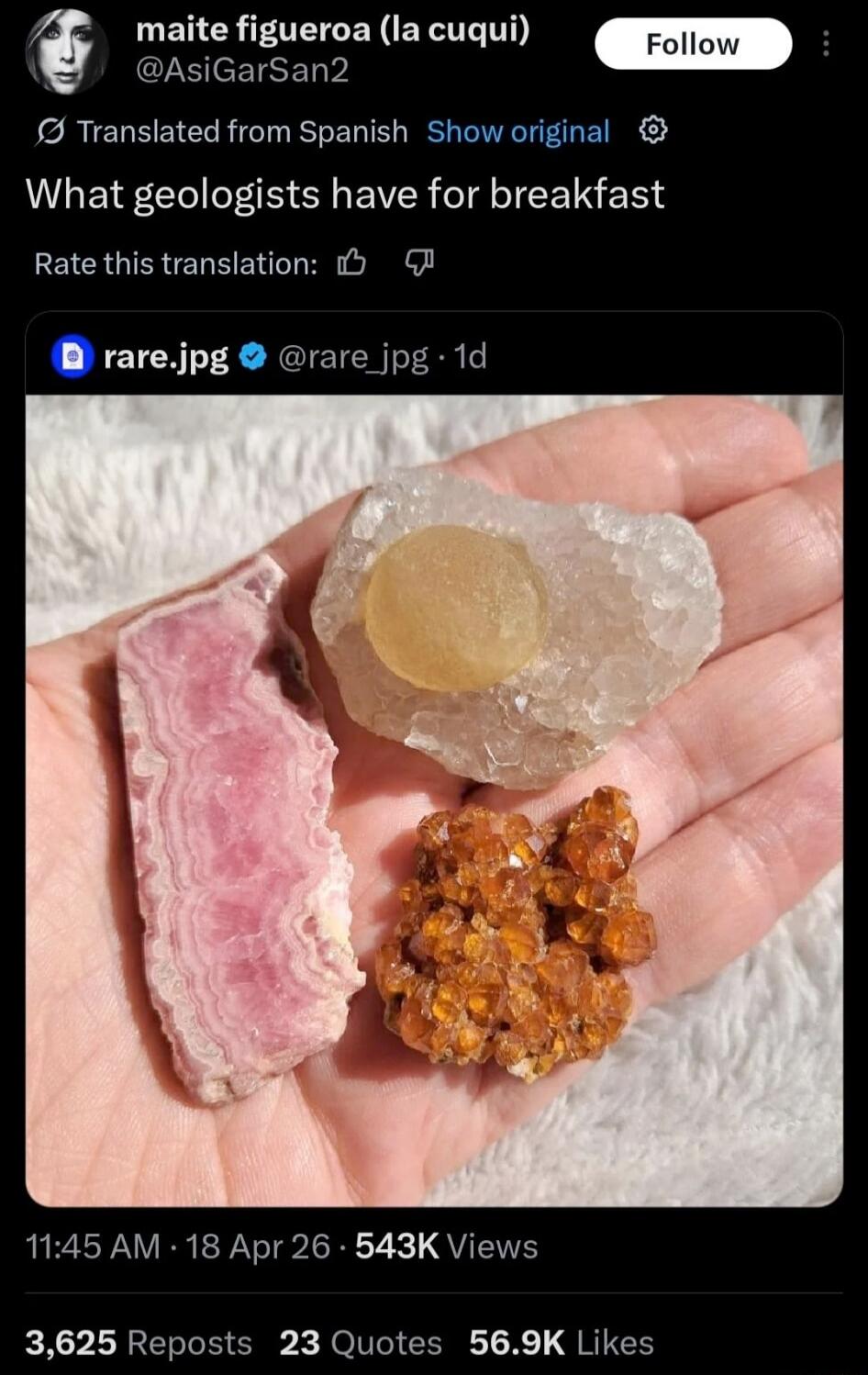The image size is (868, 1375).
Task: Click Show original to see Spanish text
Action: (517, 131)
